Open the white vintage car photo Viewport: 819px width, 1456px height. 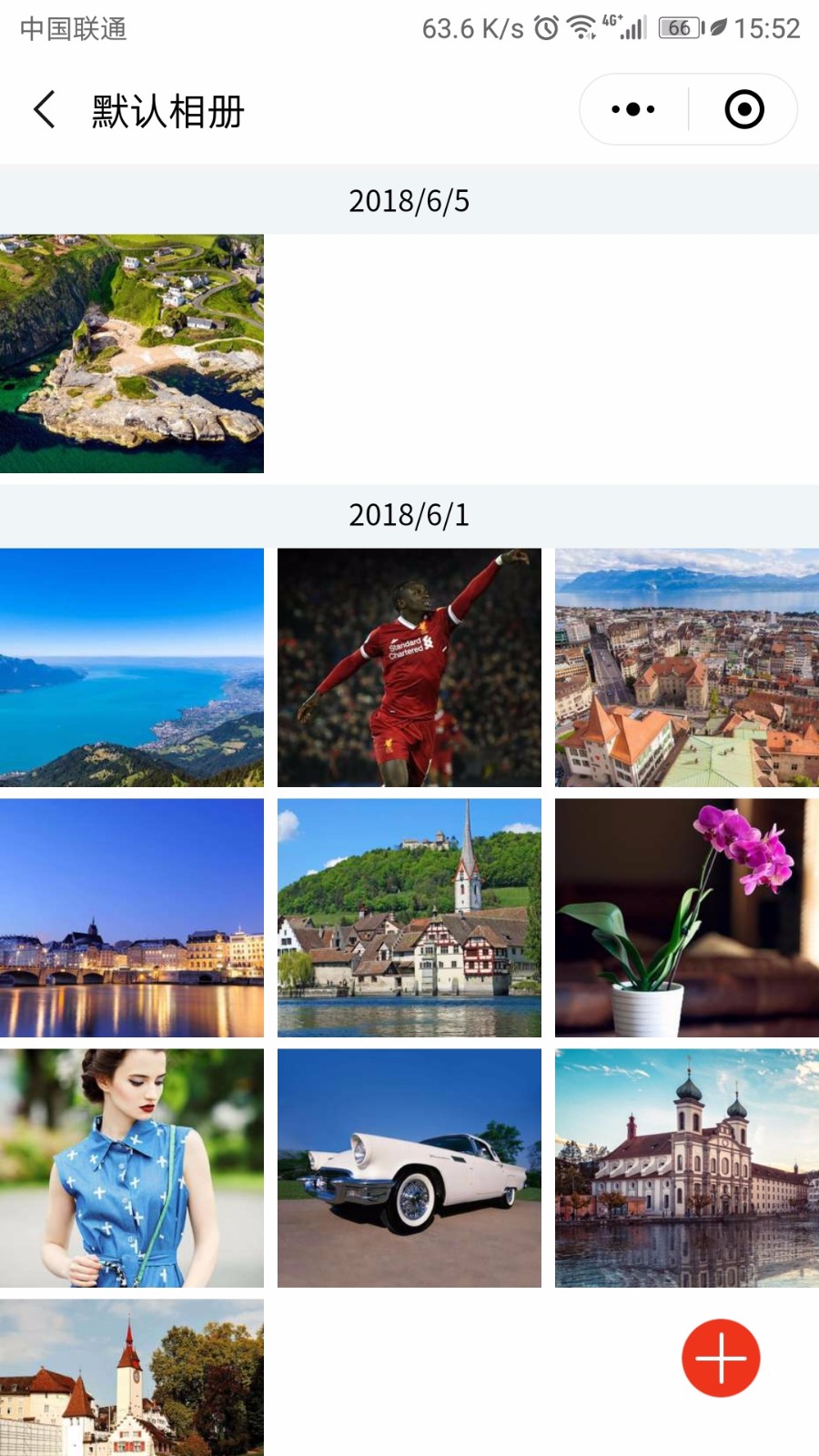point(409,1168)
